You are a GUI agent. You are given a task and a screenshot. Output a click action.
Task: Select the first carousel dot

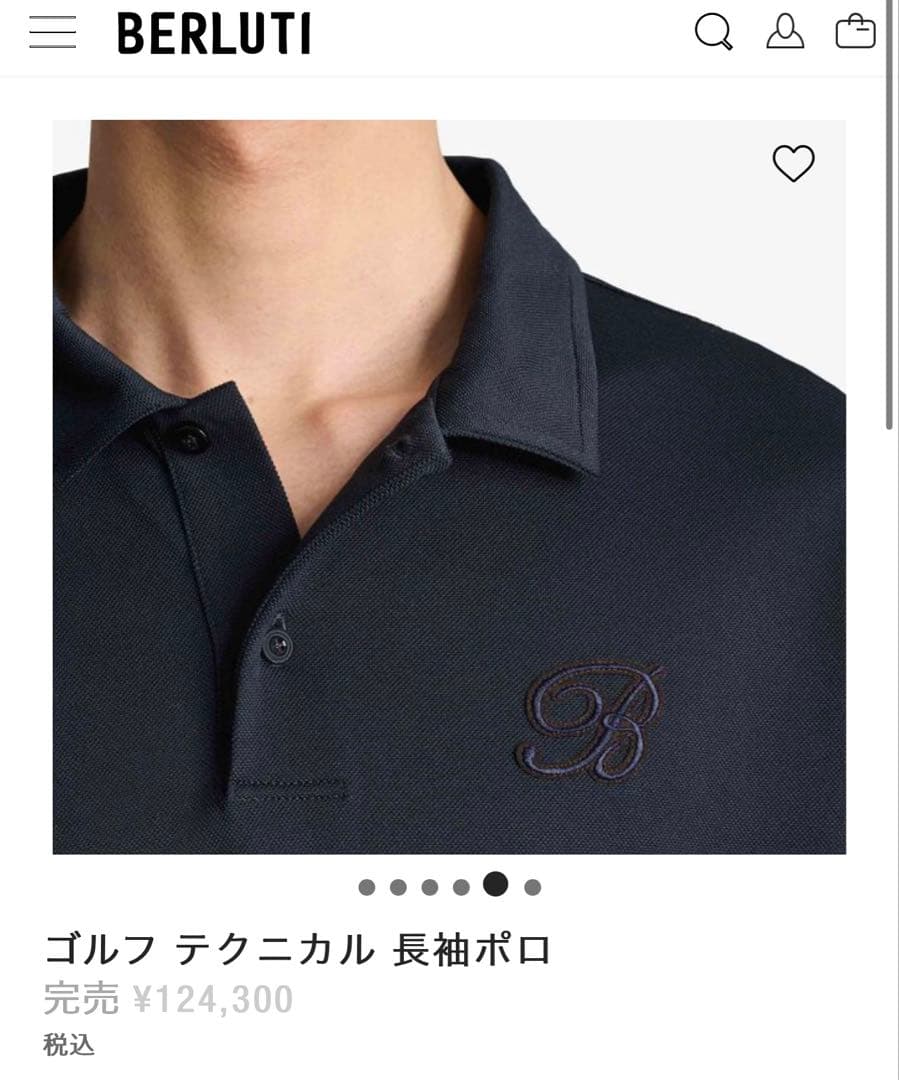[367, 885]
